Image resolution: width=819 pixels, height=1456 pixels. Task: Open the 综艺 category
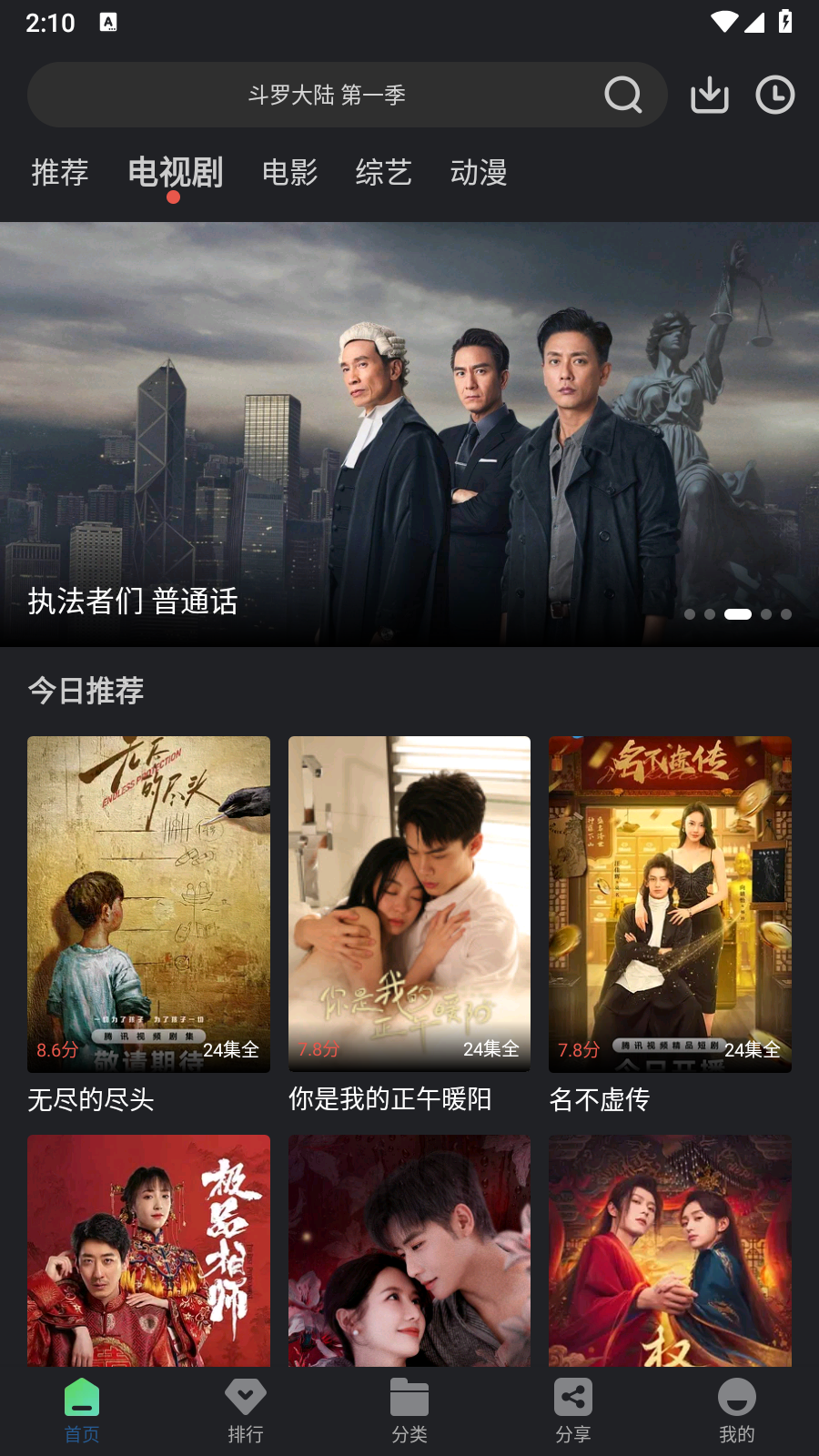(x=382, y=173)
